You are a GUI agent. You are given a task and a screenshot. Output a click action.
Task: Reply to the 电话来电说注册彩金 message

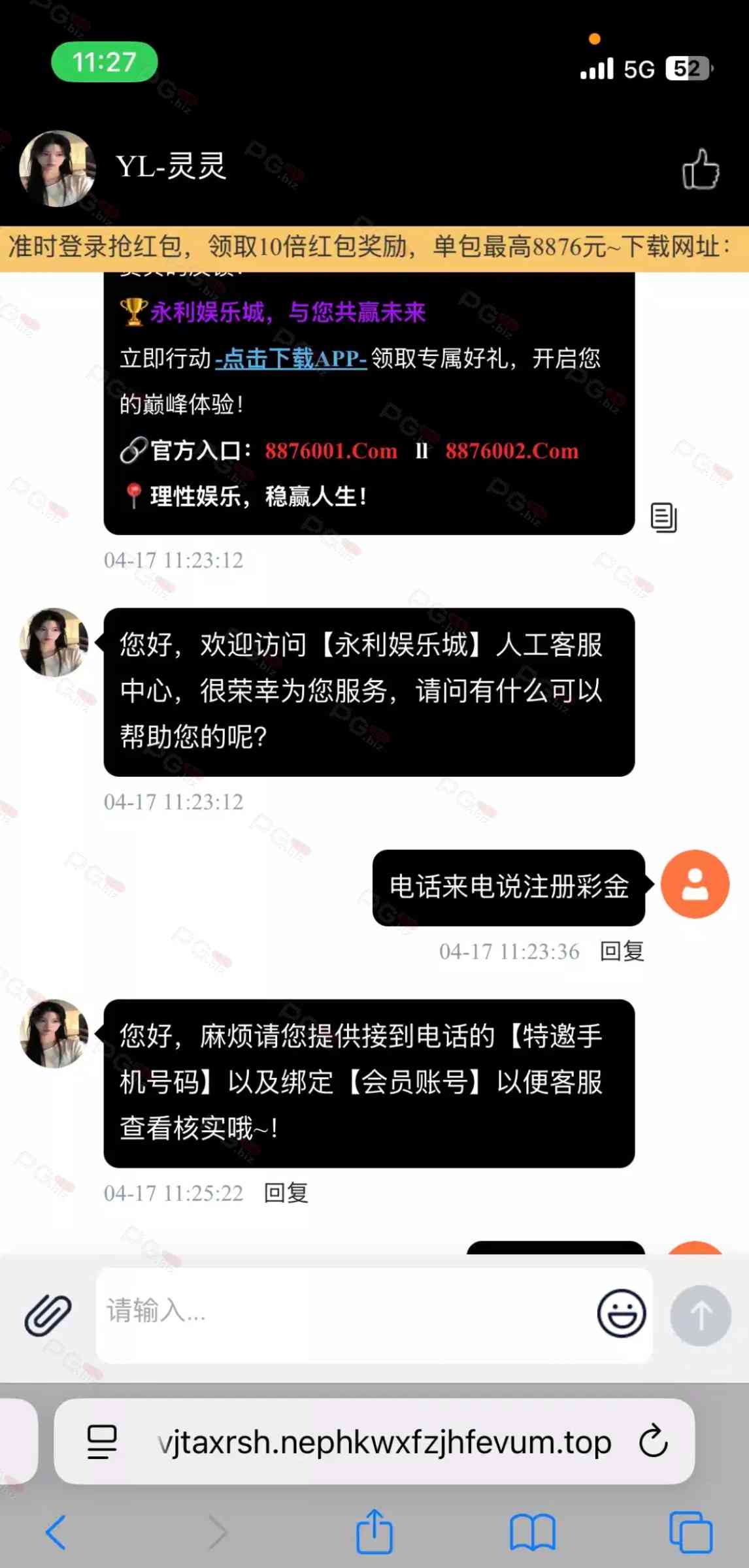622,951
